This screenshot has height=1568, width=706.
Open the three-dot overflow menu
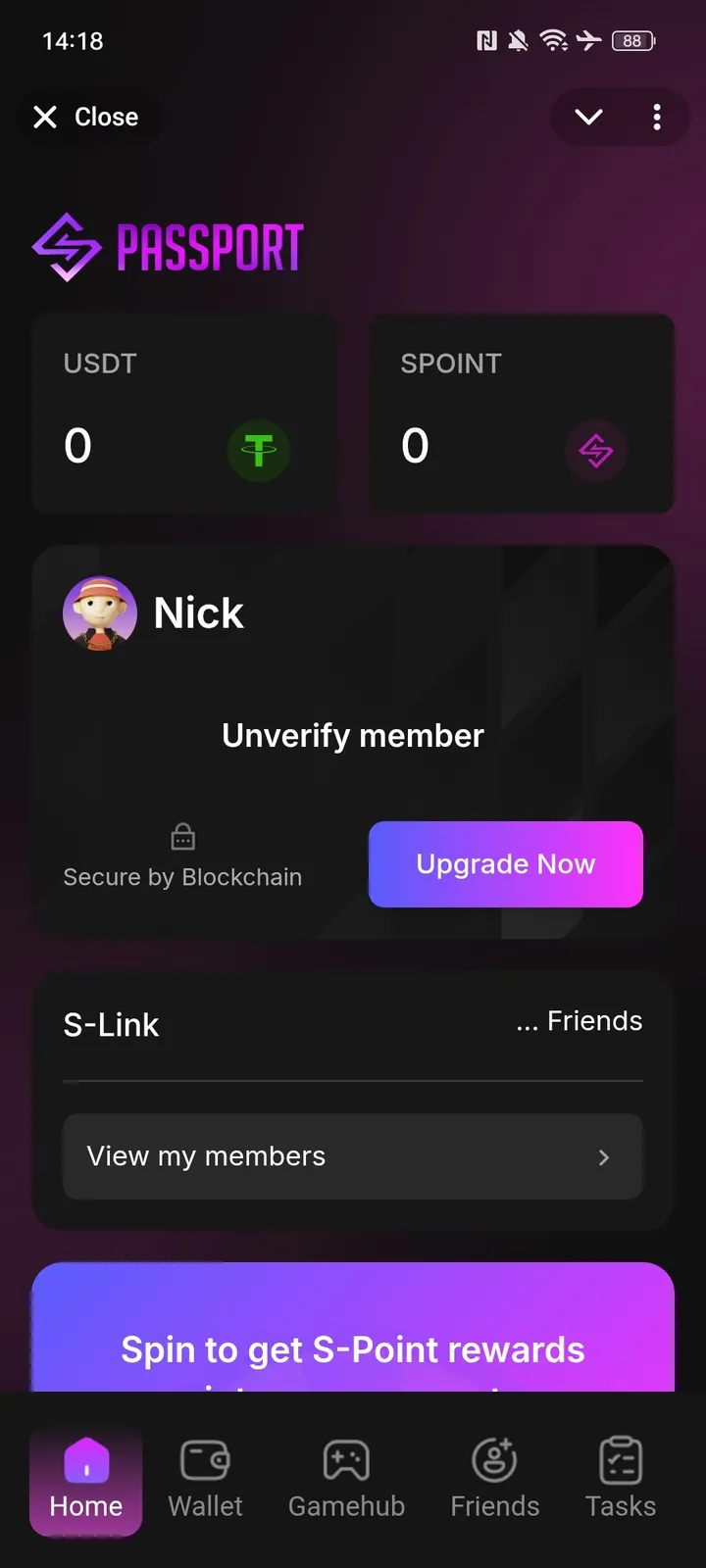[657, 117]
